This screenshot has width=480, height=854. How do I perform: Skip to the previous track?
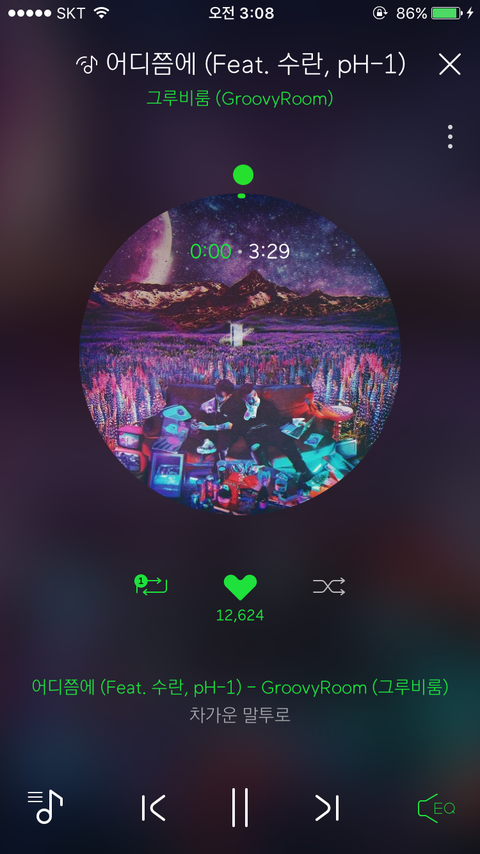click(x=153, y=808)
